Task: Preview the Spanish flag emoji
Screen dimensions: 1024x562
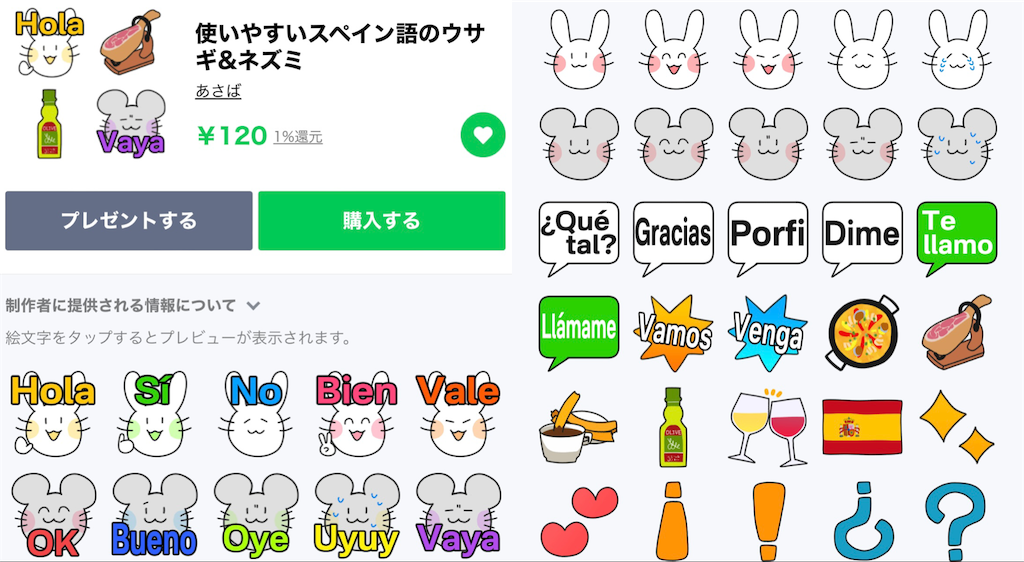Action: pos(862,427)
